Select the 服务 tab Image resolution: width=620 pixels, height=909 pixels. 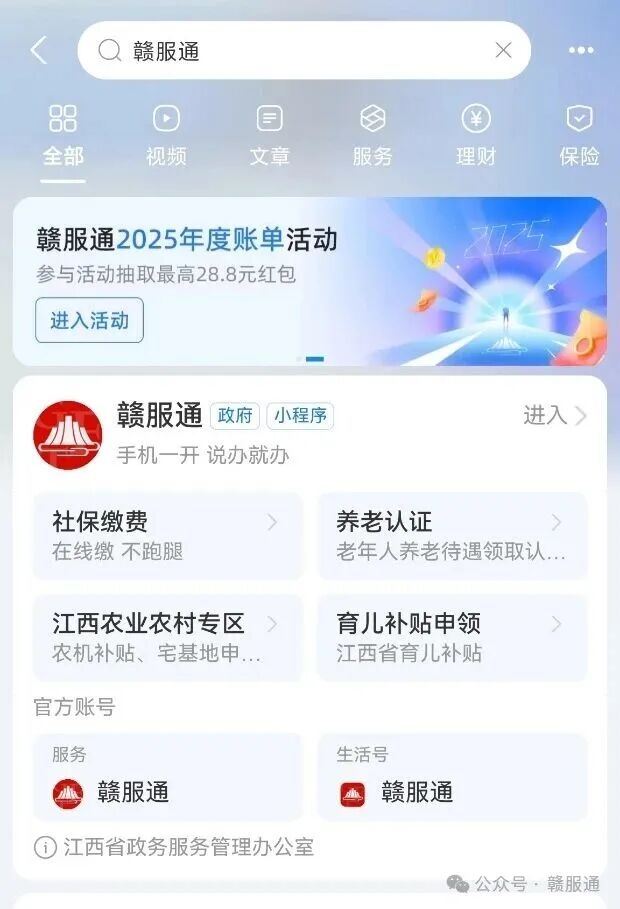point(372,135)
